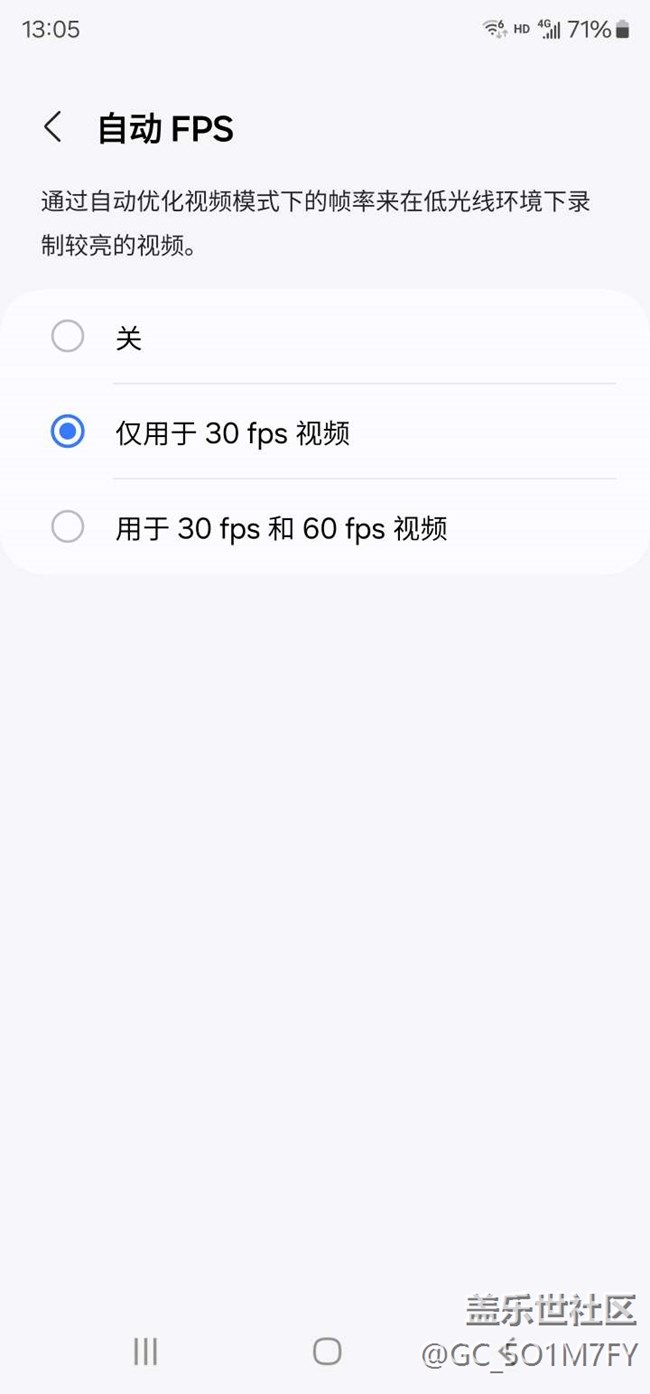Tap the system home button

(327, 1352)
